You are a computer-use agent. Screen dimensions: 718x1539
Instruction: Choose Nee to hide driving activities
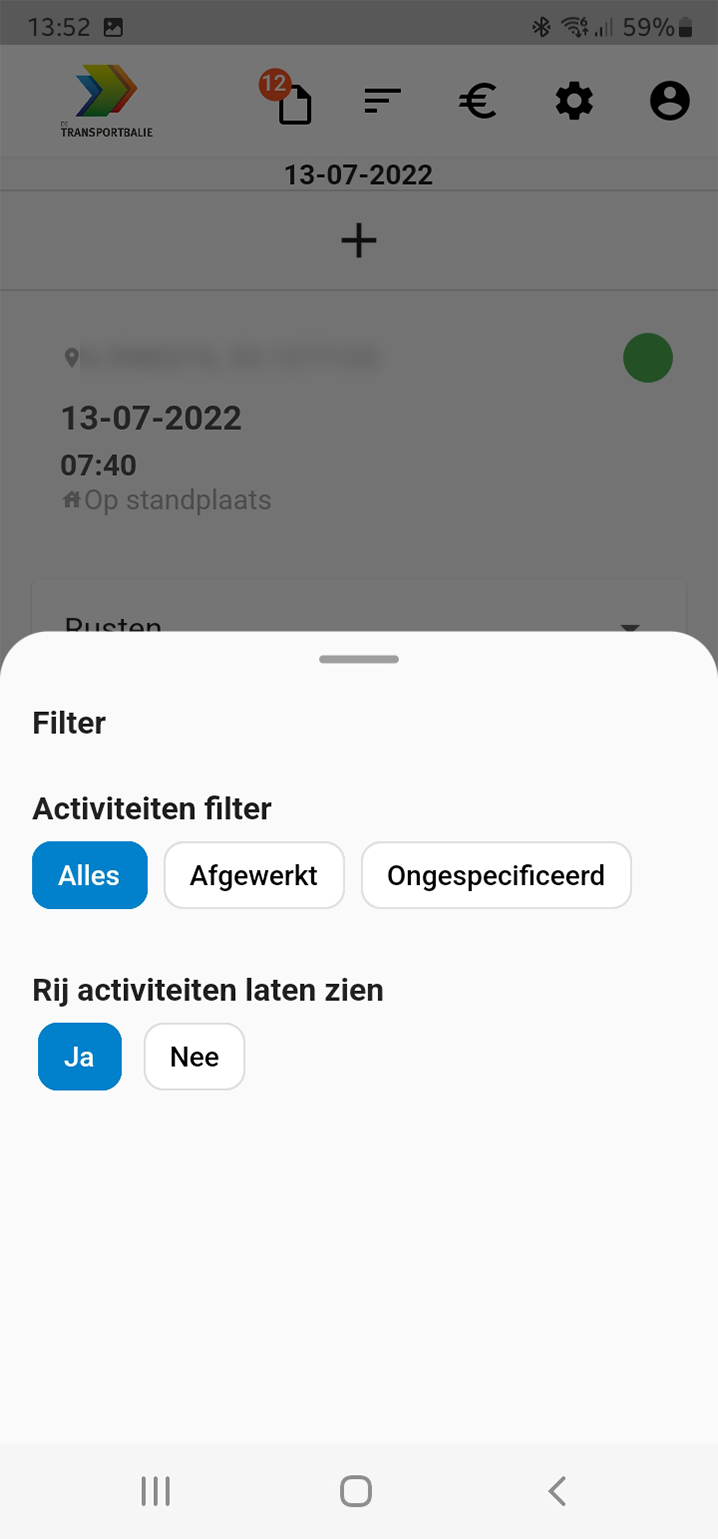tap(194, 1056)
